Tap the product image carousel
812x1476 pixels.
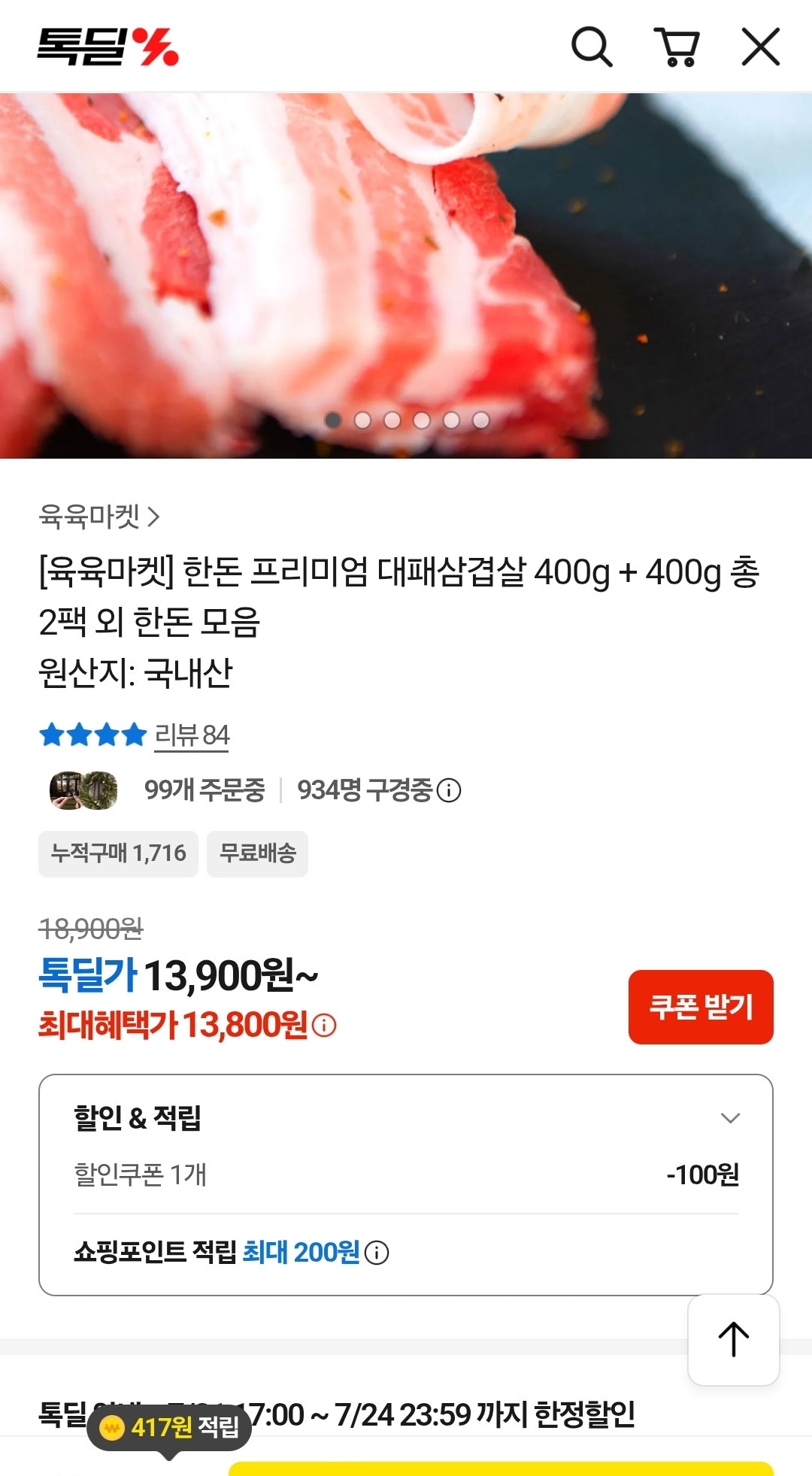point(406,275)
